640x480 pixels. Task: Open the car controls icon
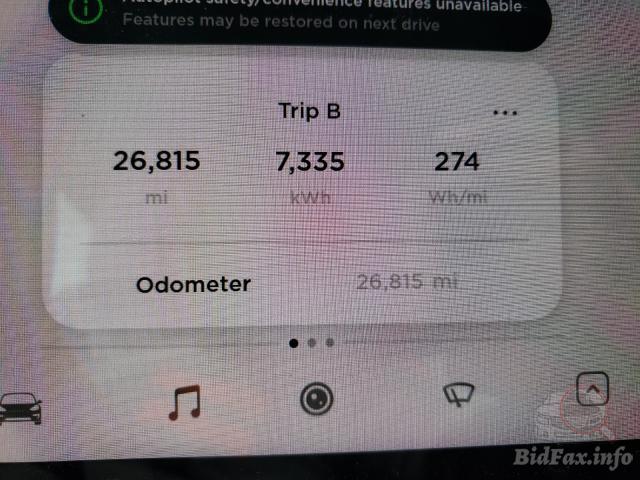pyautogui.click(x=22, y=407)
